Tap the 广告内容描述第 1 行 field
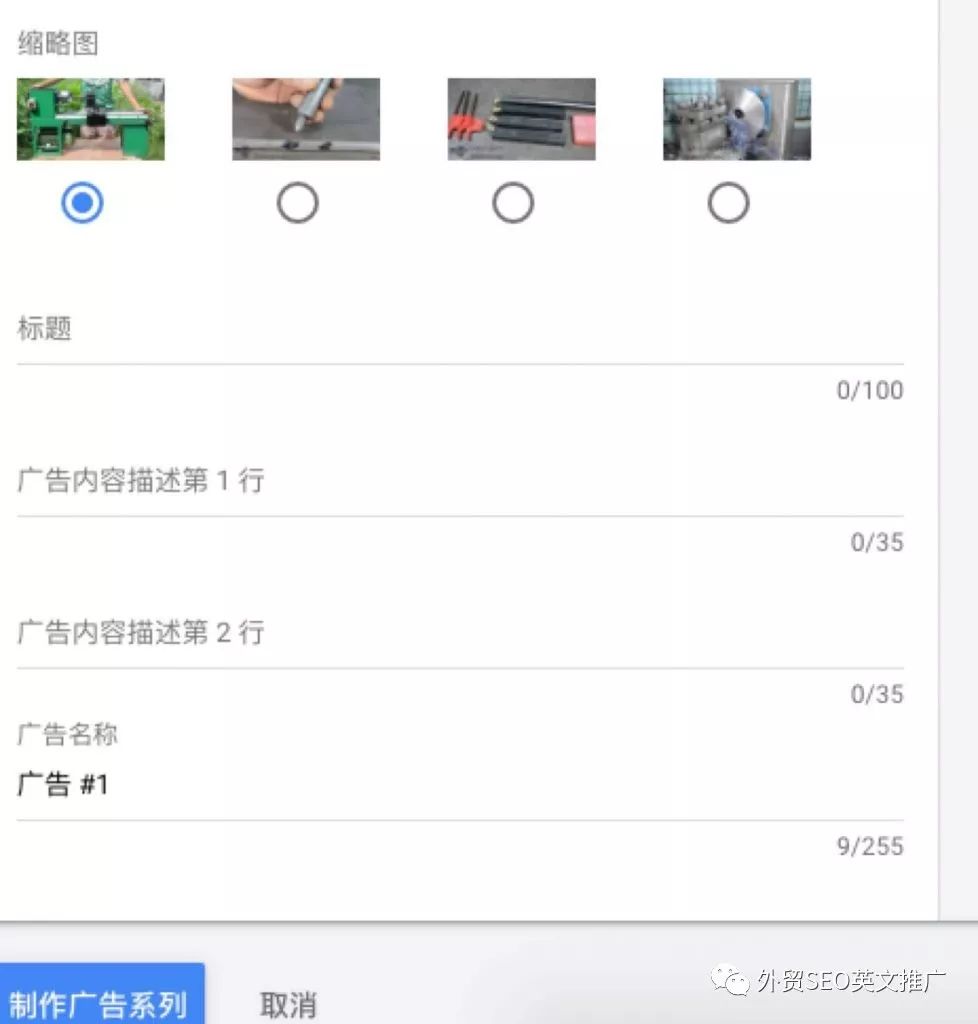978x1024 pixels. [x=460, y=490]
